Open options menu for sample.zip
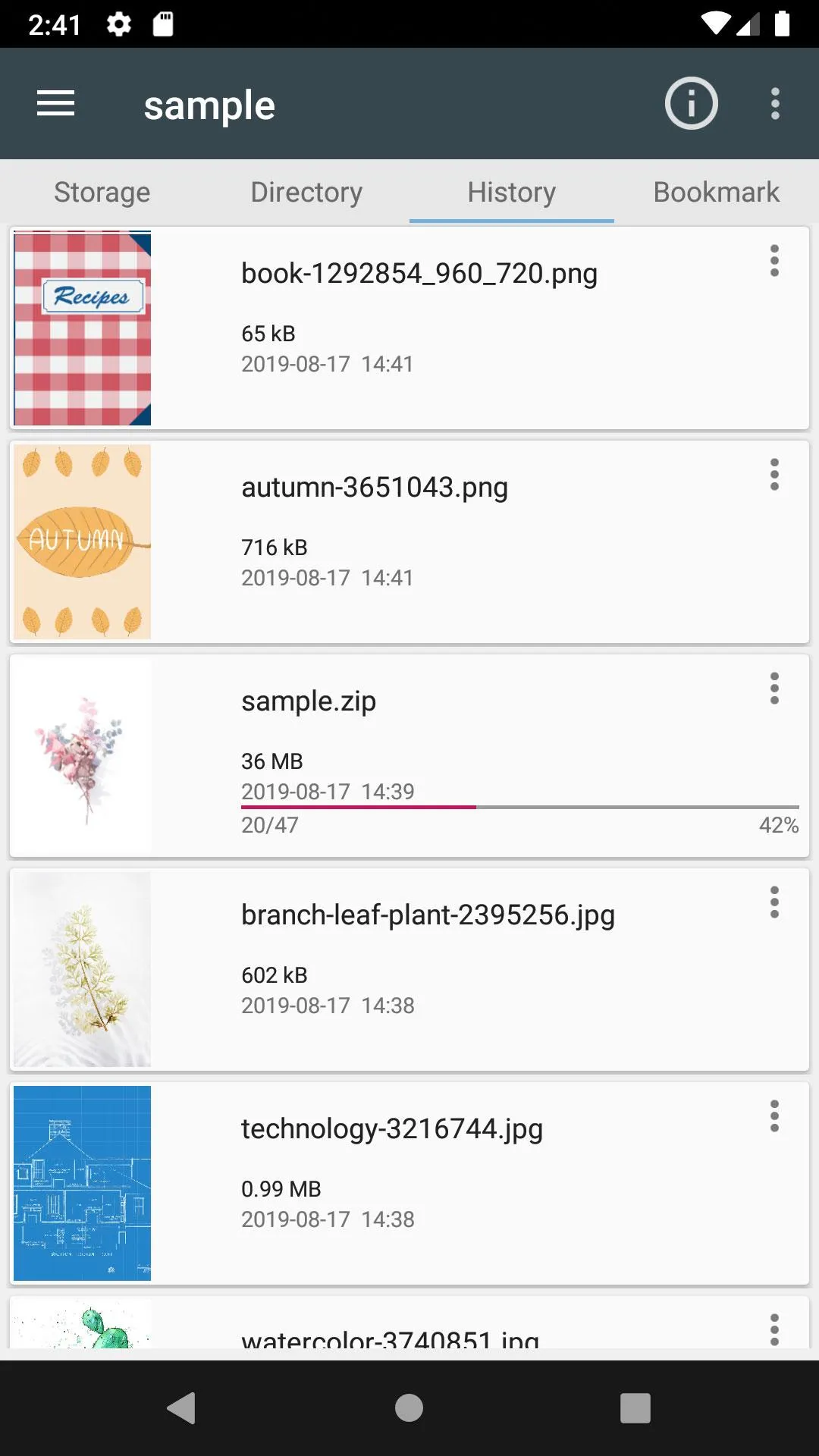 pyautogui.click(x=774, y=689)
